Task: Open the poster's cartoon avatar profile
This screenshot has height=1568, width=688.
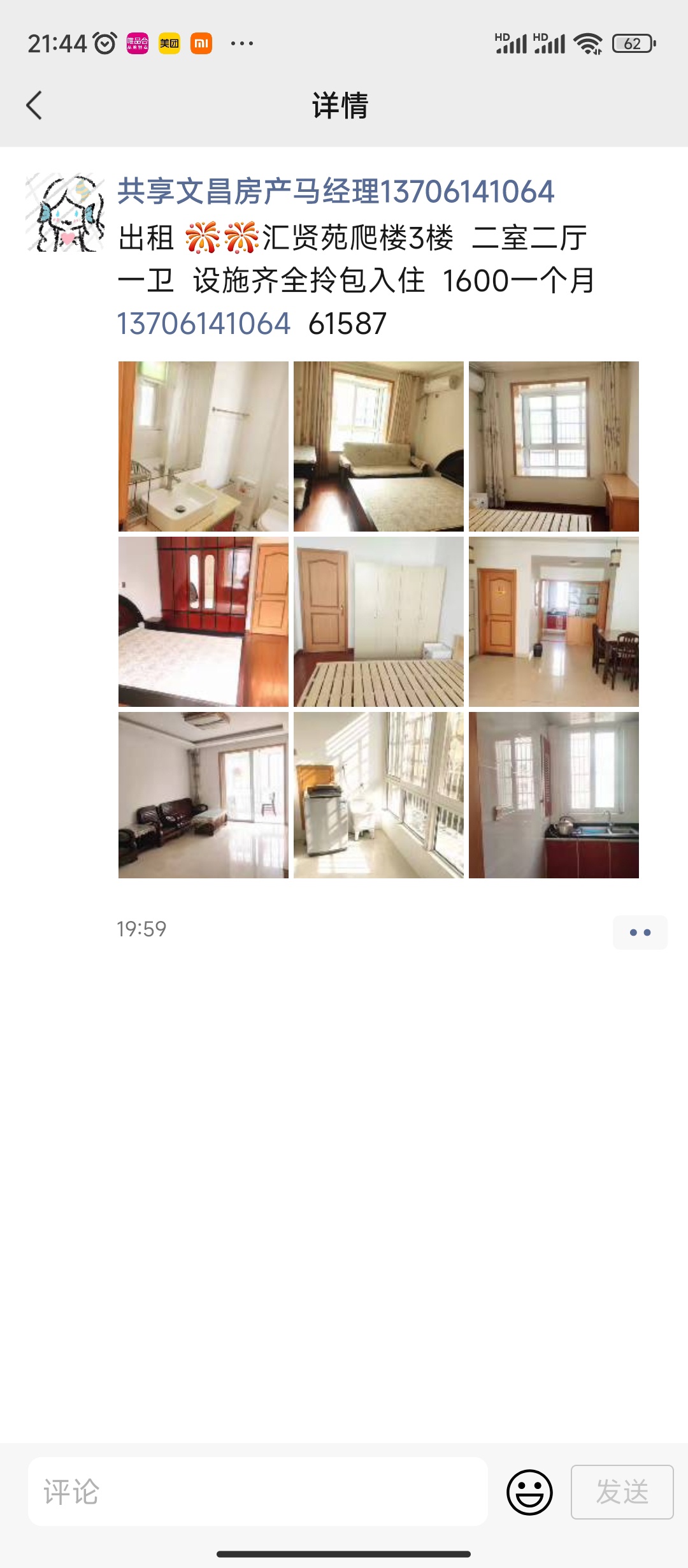Action: [x=65, y=212]
